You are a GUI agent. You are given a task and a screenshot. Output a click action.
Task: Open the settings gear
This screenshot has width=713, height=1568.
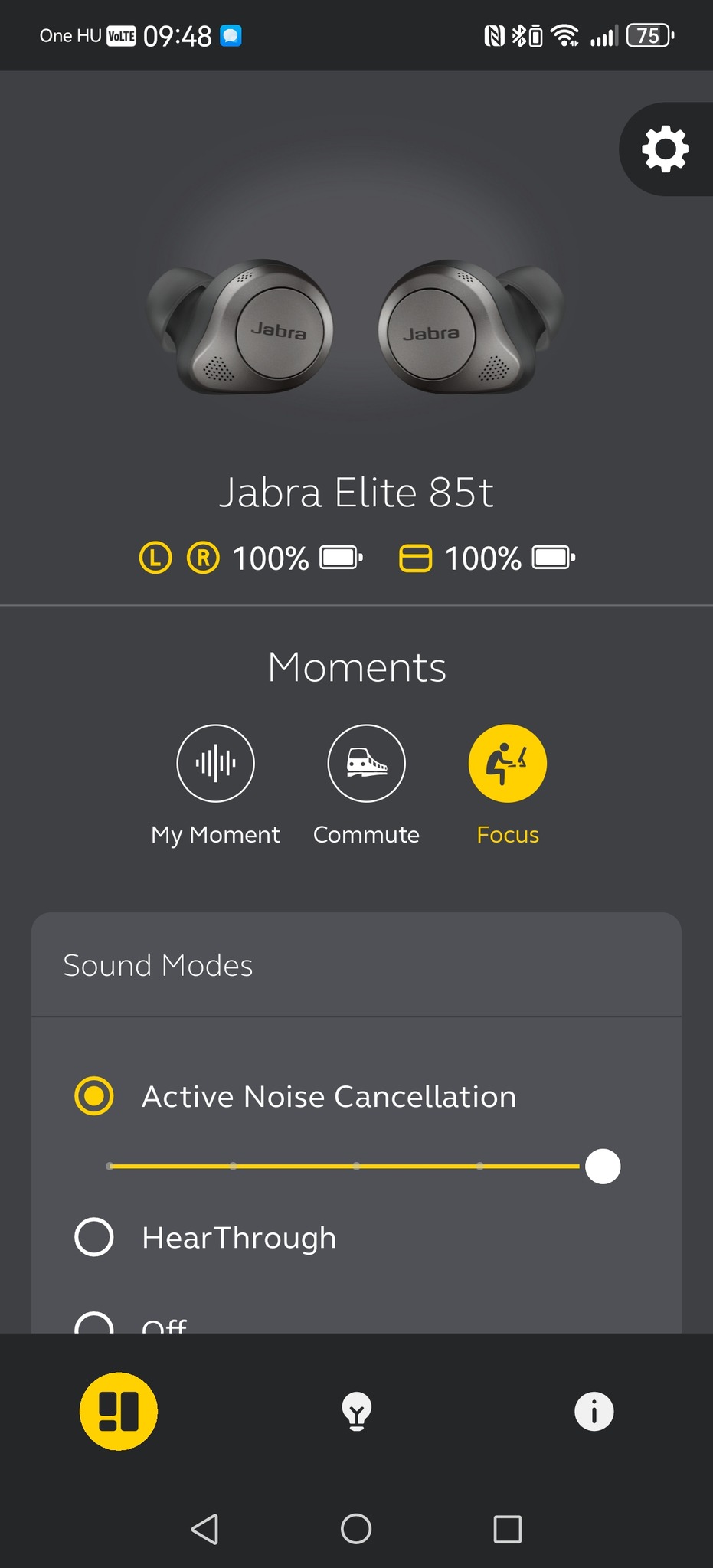tap(665, 149)
